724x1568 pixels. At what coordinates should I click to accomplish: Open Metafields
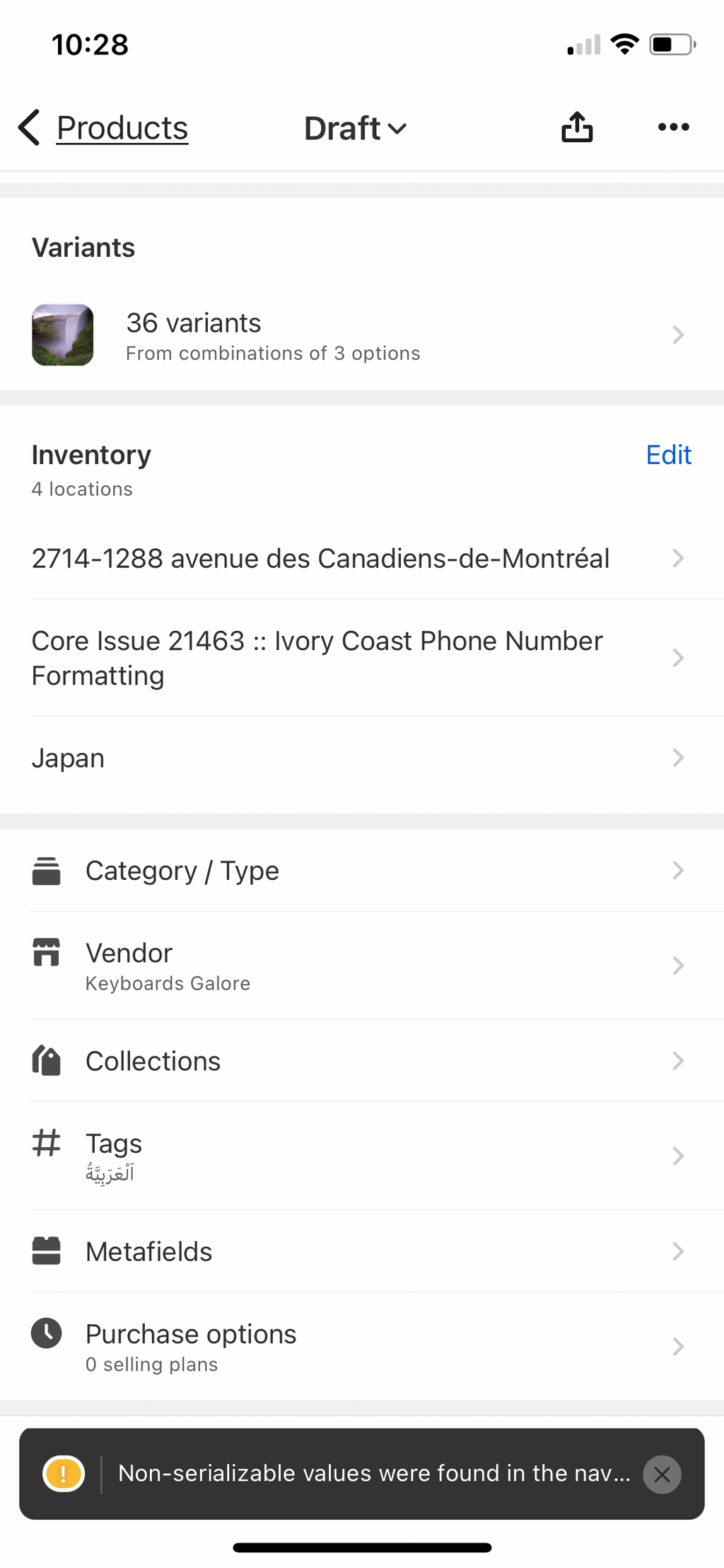click(361, 1251)
